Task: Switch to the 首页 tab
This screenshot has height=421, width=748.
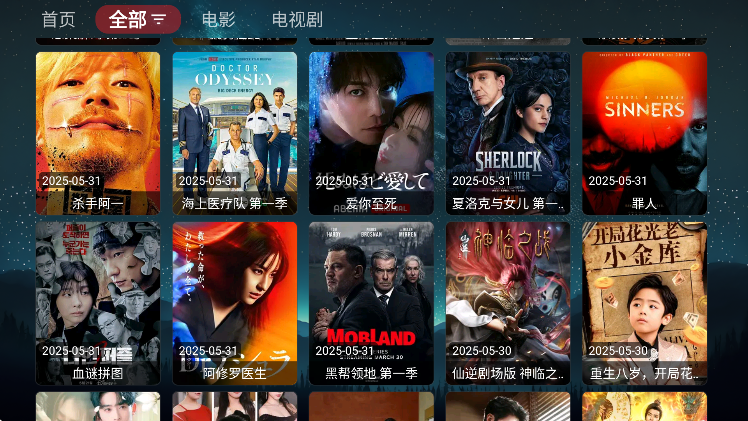Action: (x=58, y=19)
